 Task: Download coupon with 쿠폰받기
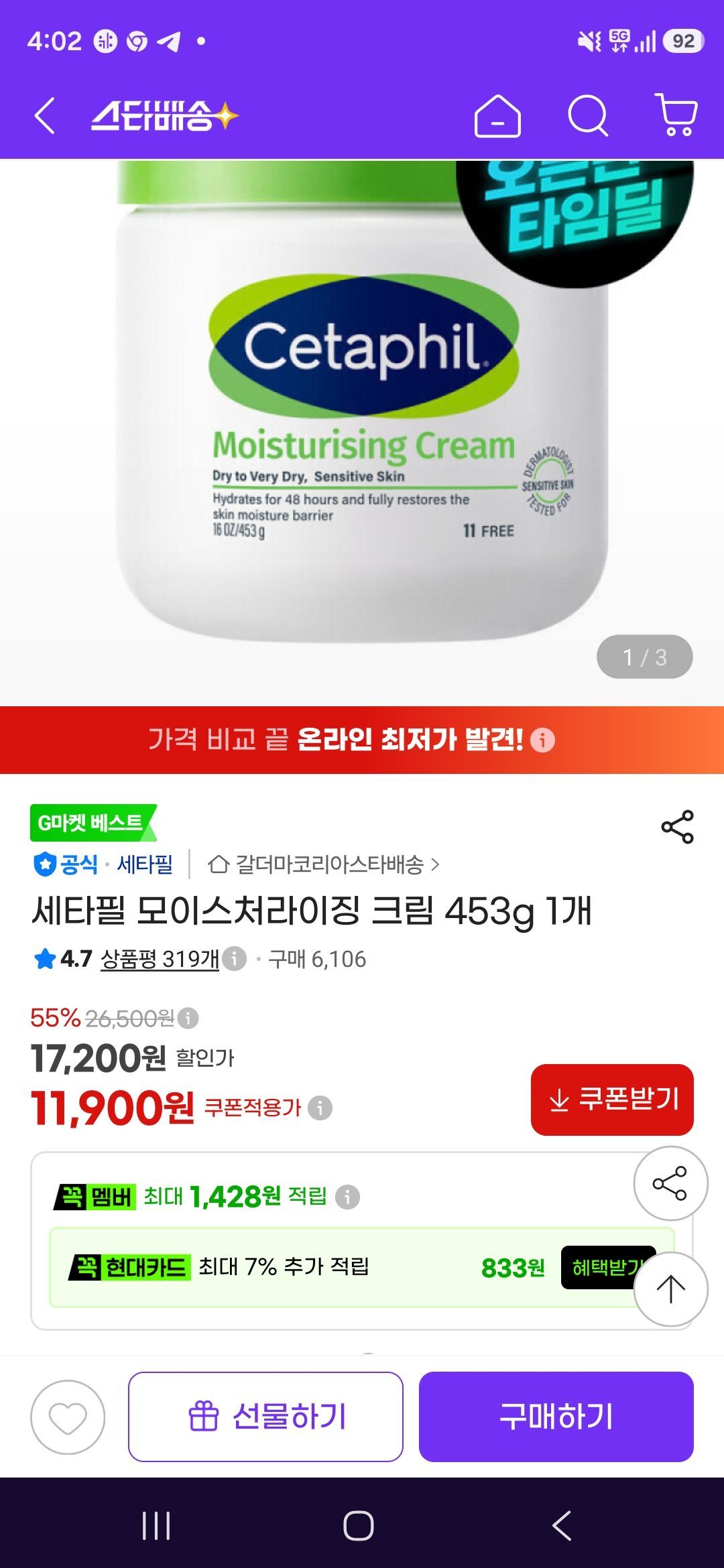612,1100
